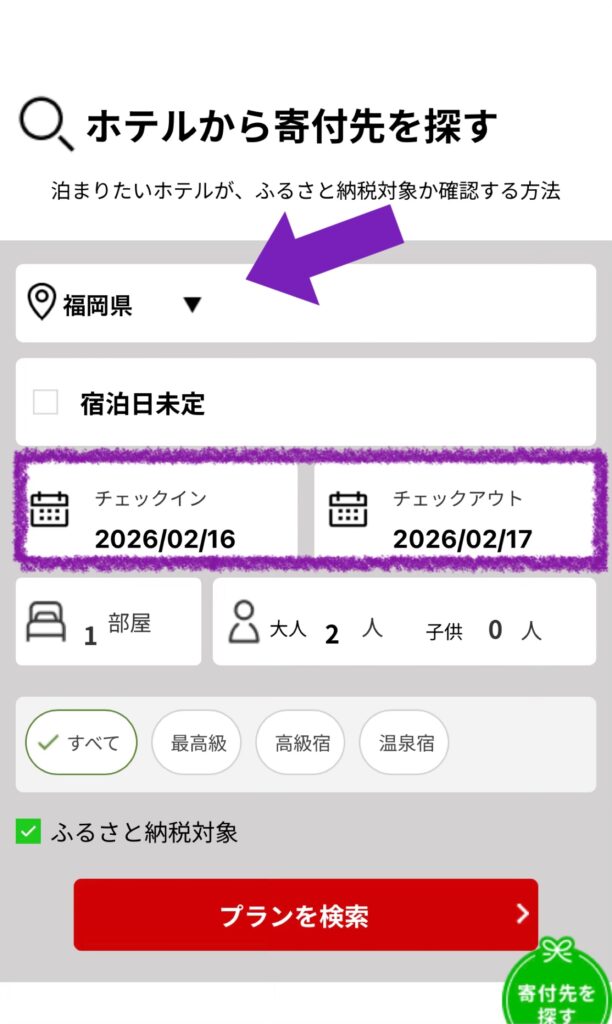Check the 宿泊日未定 checkbox

(x=46, y=403)
